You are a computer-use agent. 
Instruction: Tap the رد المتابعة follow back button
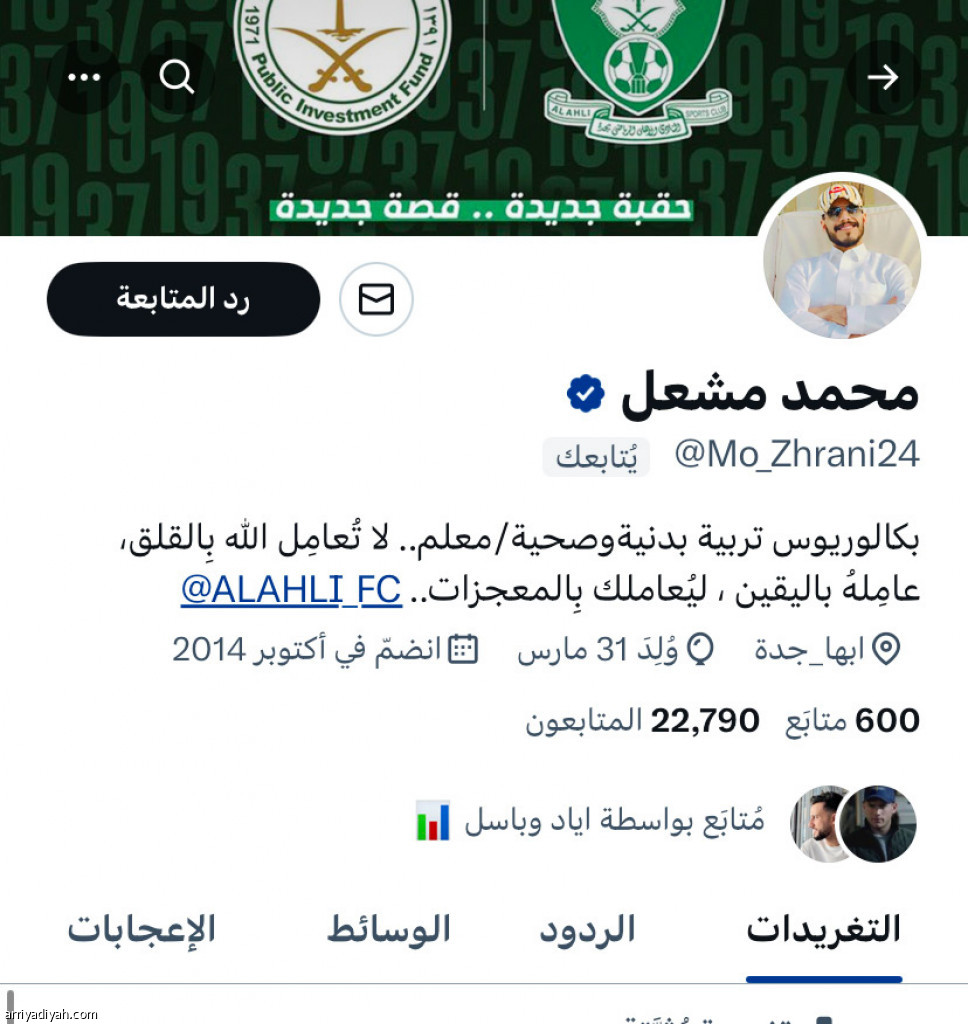click(183, 299)
